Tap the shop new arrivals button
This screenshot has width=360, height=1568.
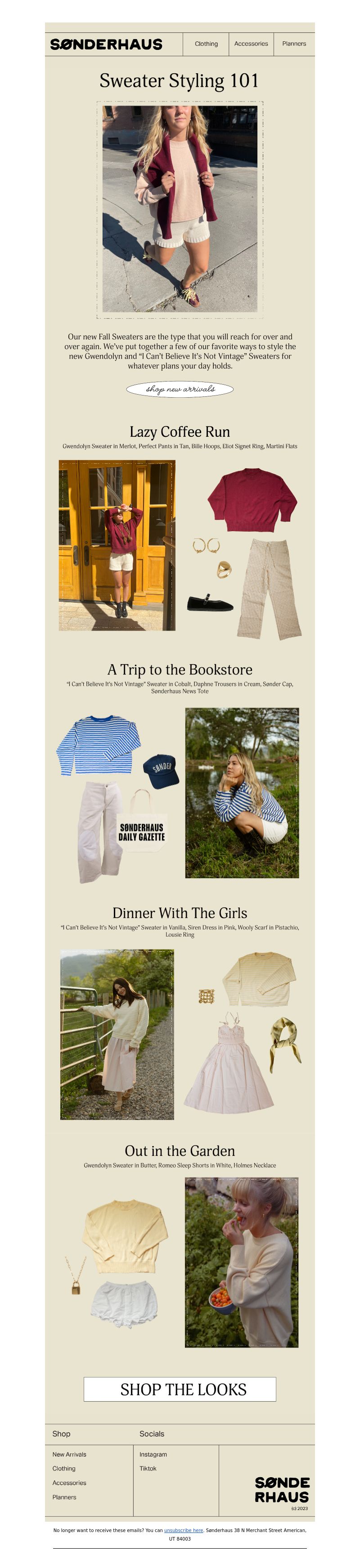[x=180, y=389]
